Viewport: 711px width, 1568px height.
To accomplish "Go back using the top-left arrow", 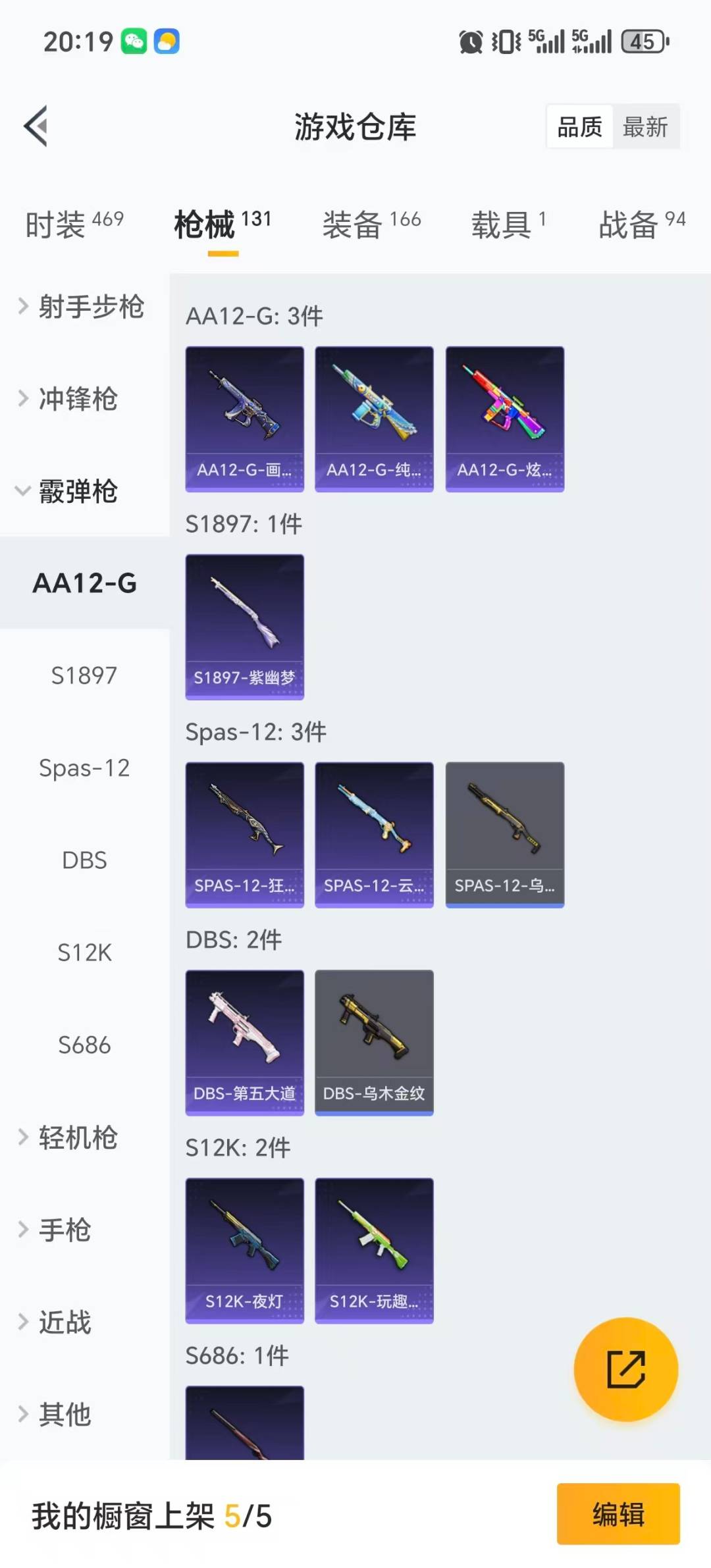I will (x=37, y=126).
